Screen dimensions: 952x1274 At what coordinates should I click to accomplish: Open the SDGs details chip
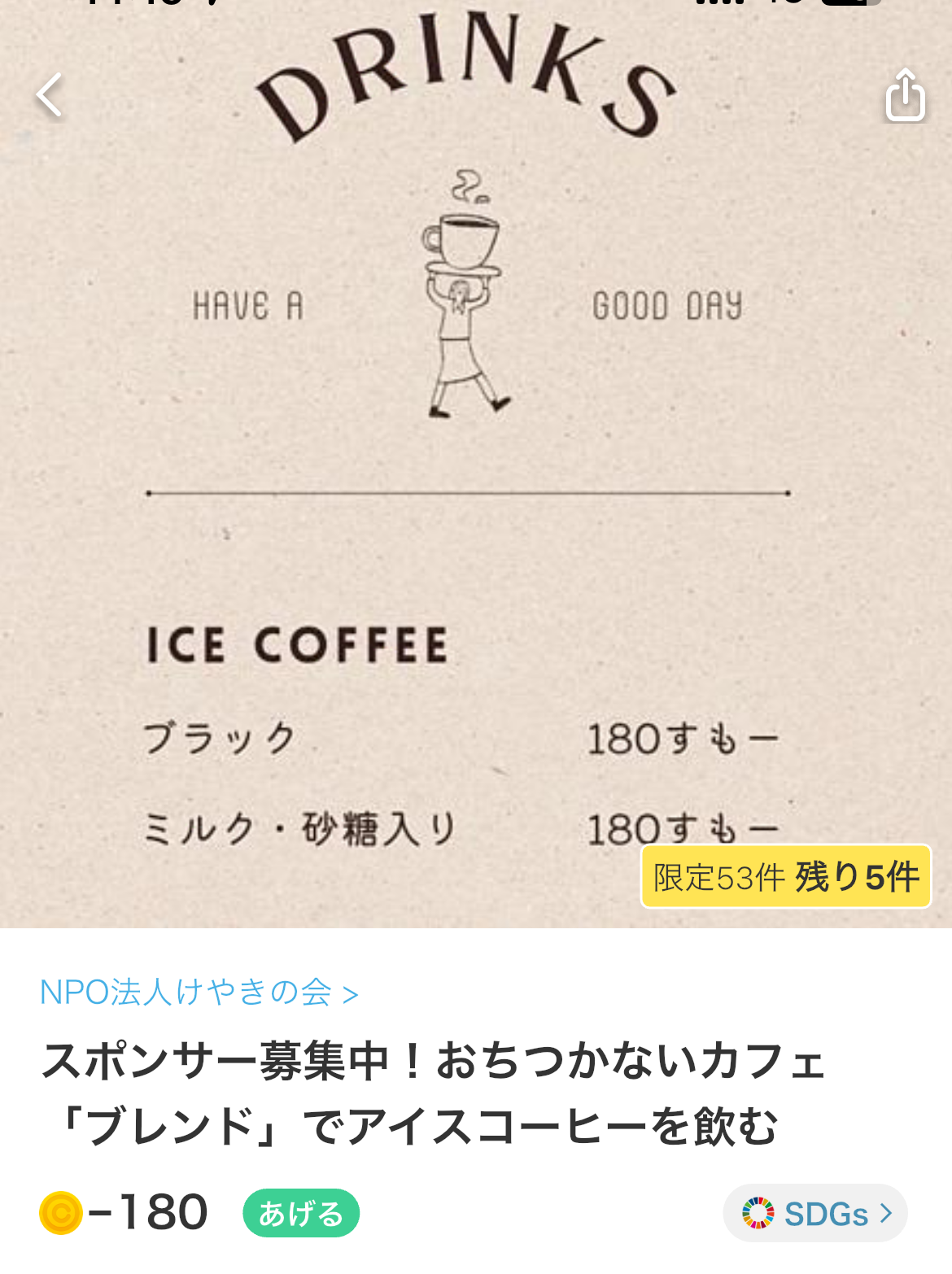pyautogui.click(x=815, y=1213)
